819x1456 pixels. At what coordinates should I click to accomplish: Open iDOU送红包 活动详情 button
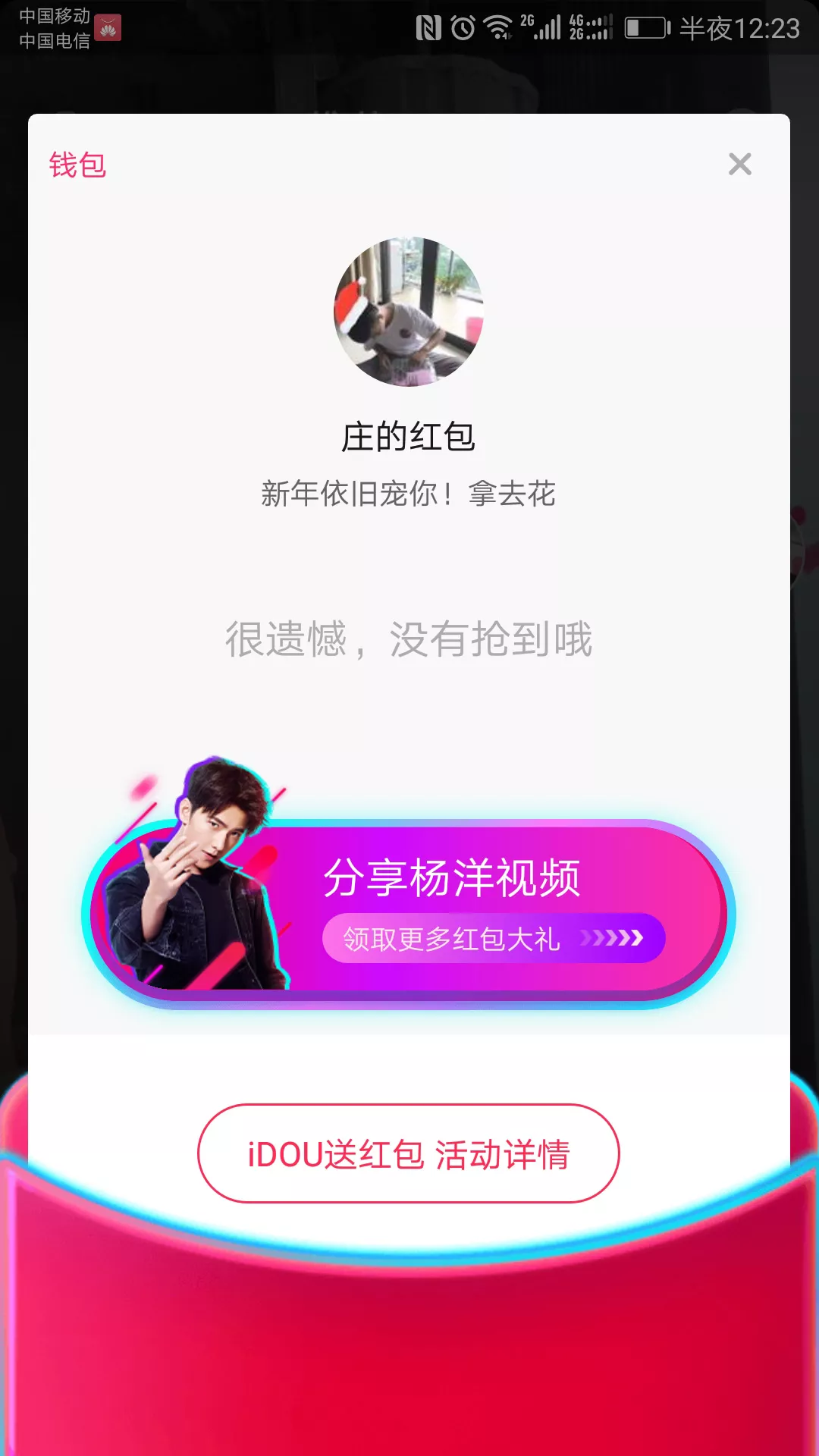[x=409, y=1153]
